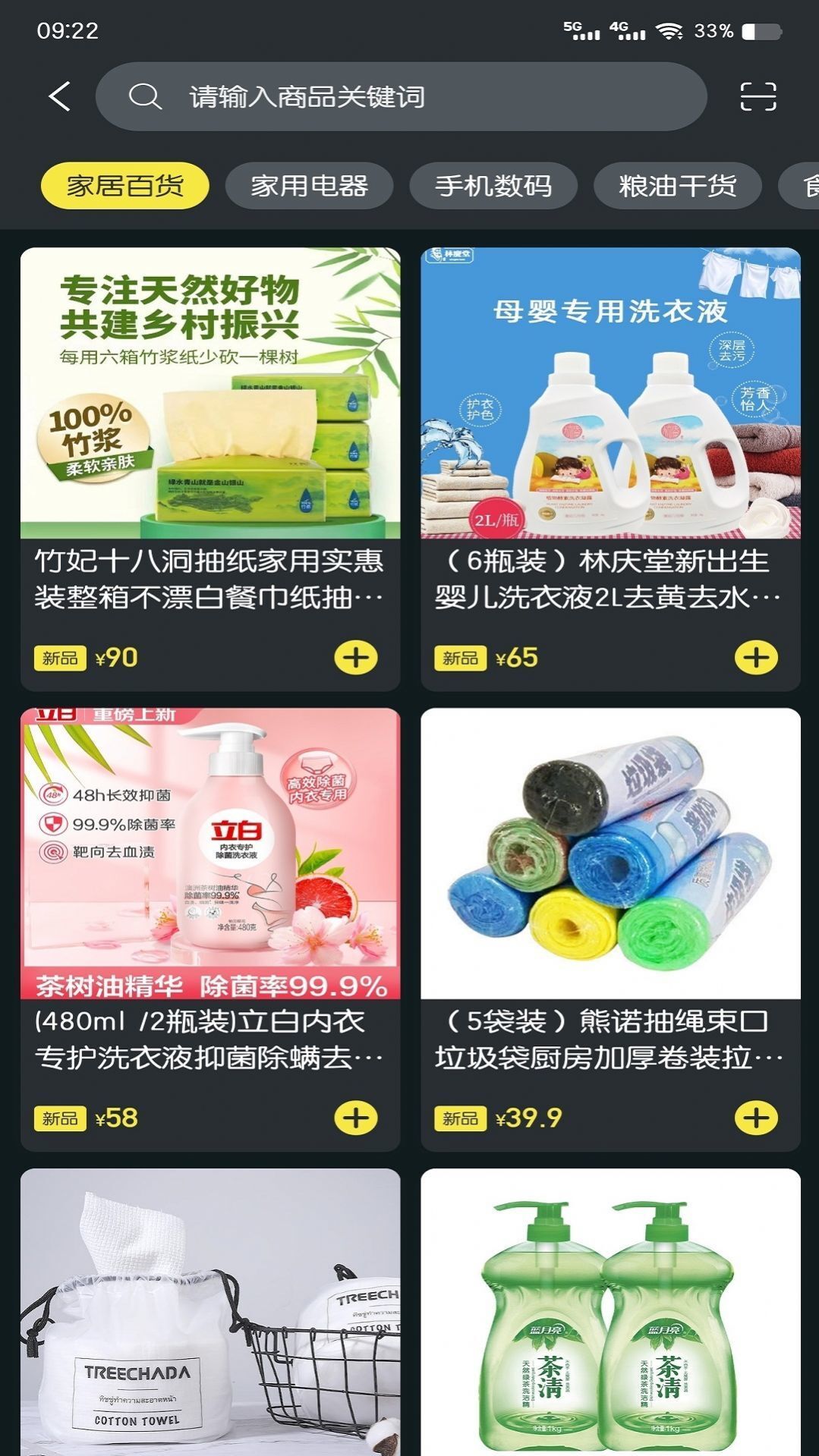
Task: Select the 粮油干货 category
Action: (x=678, y=185)
